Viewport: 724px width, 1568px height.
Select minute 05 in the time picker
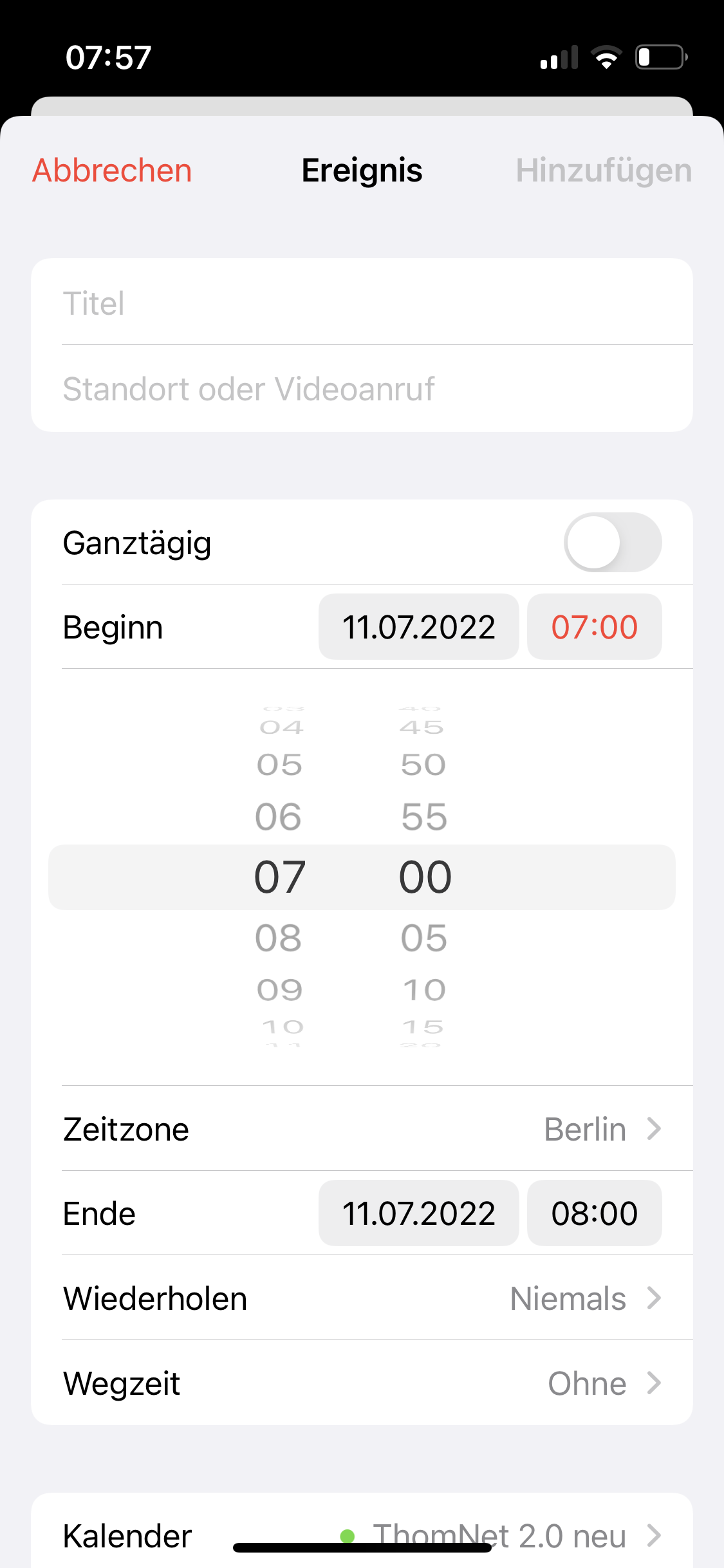click(x=424, y=938)
